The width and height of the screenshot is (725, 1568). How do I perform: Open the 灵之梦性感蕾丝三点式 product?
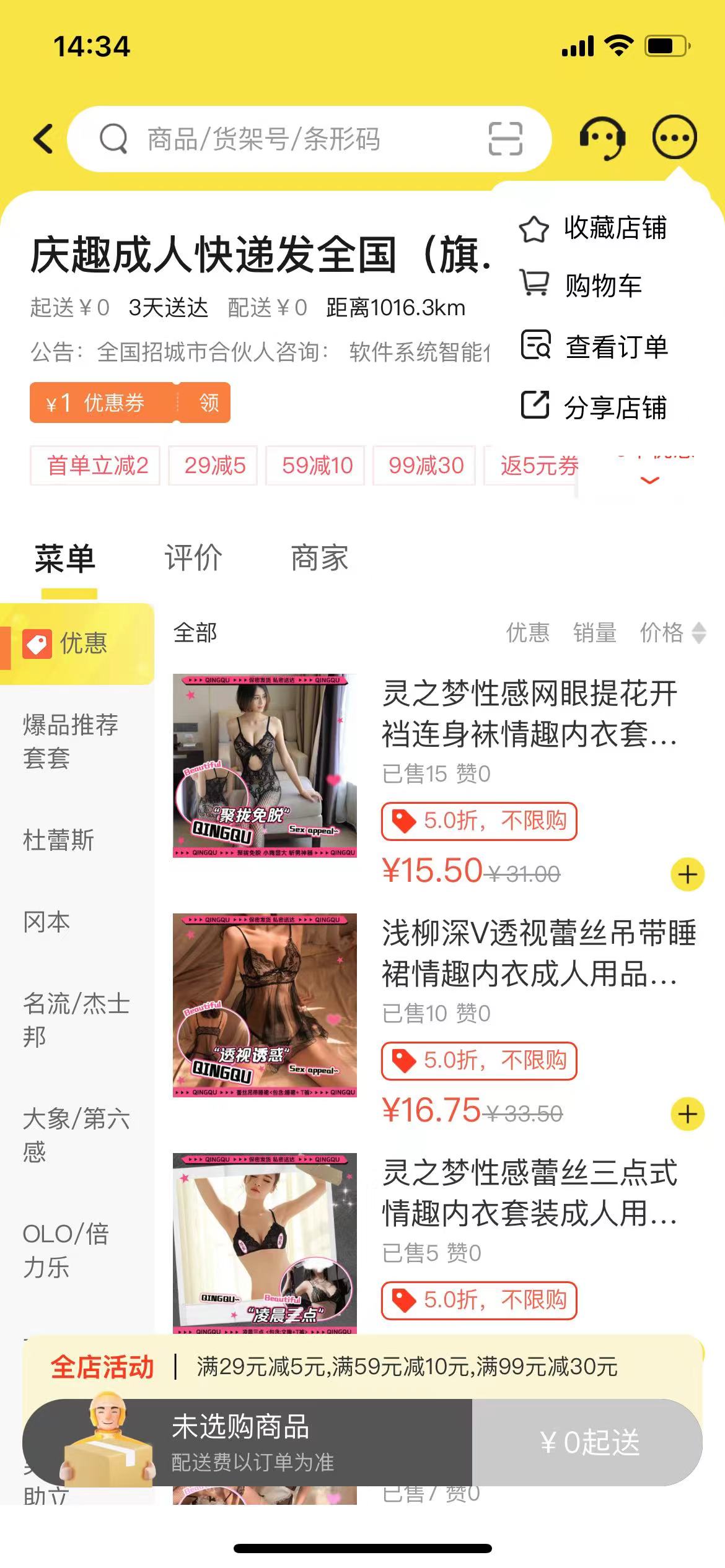tap(529, 1193)
